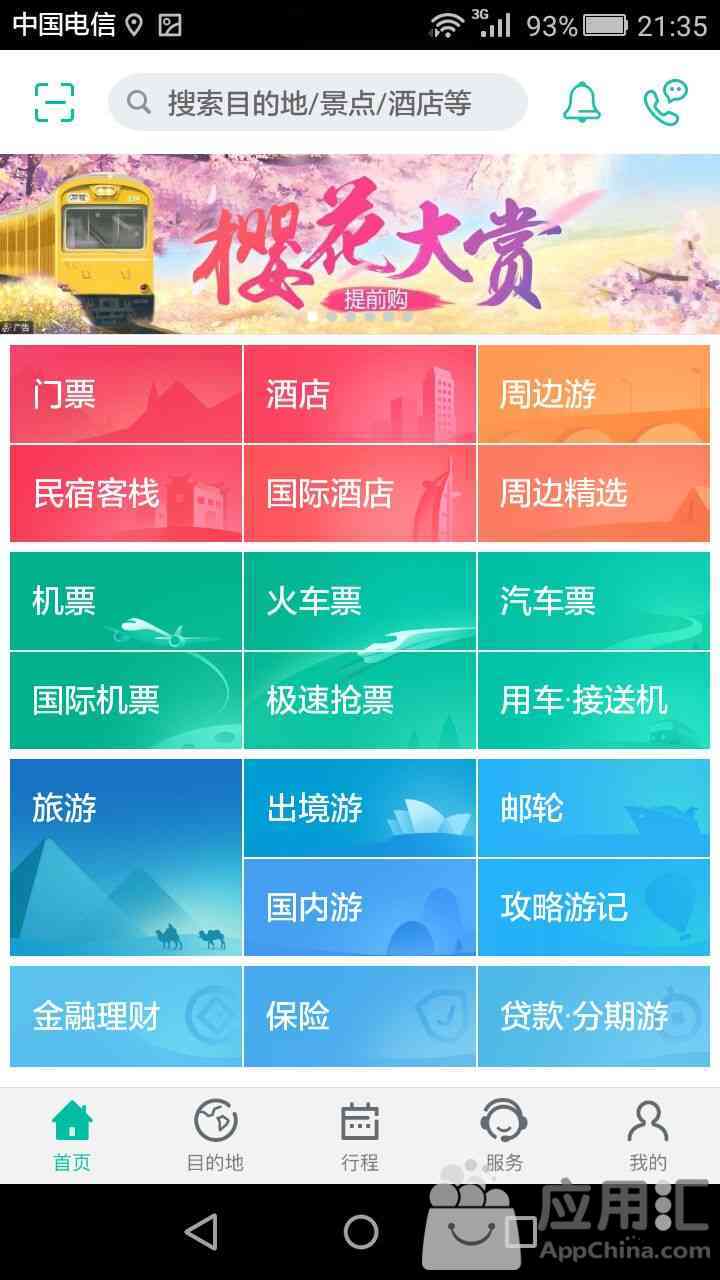Open 周边游 nearby trips

(594, 394)
